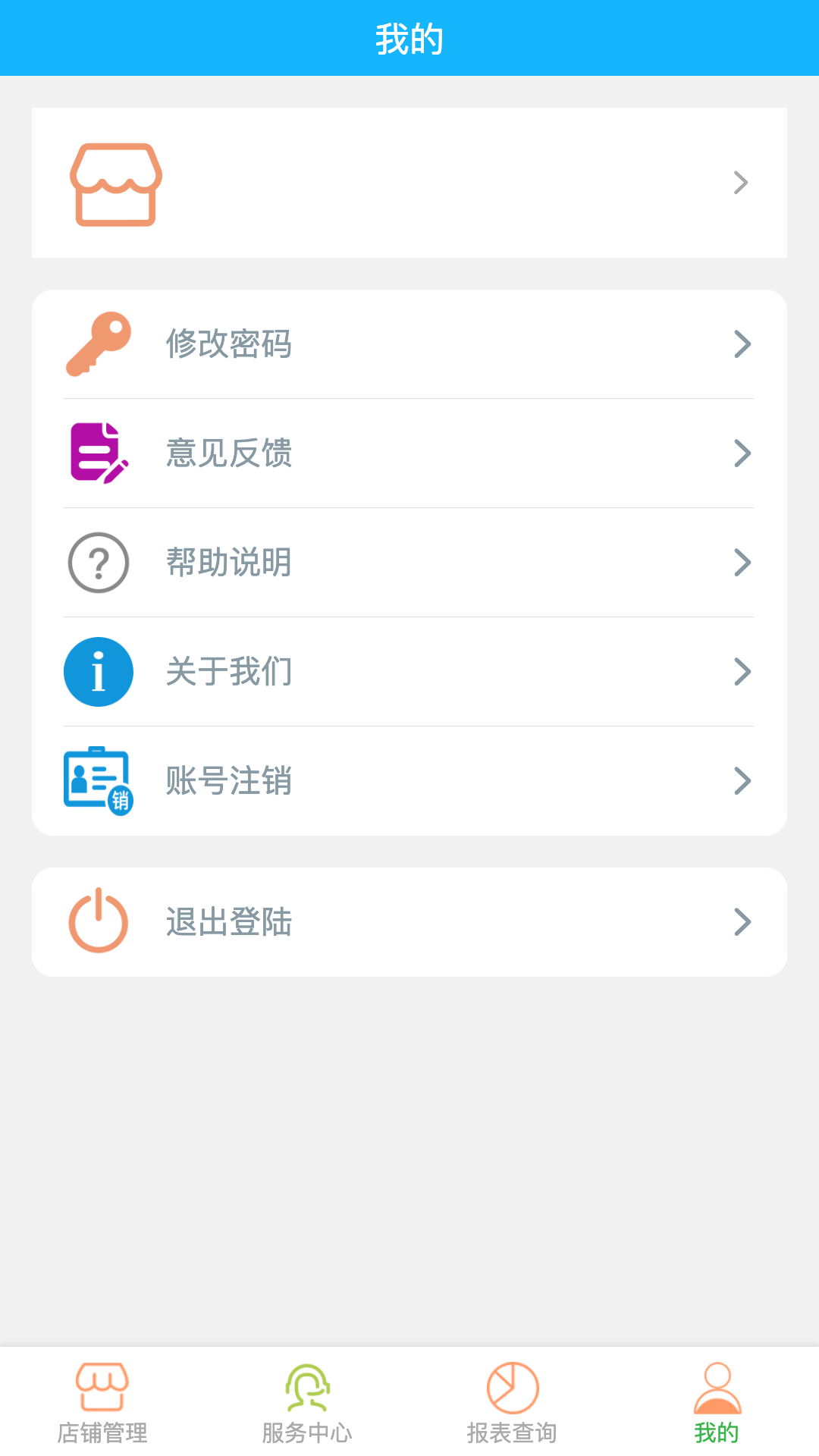The height and width of the screenshot is (1456, 819).
Task: Select the ID card icon for 账号注销
Action: tap(99, 780)
